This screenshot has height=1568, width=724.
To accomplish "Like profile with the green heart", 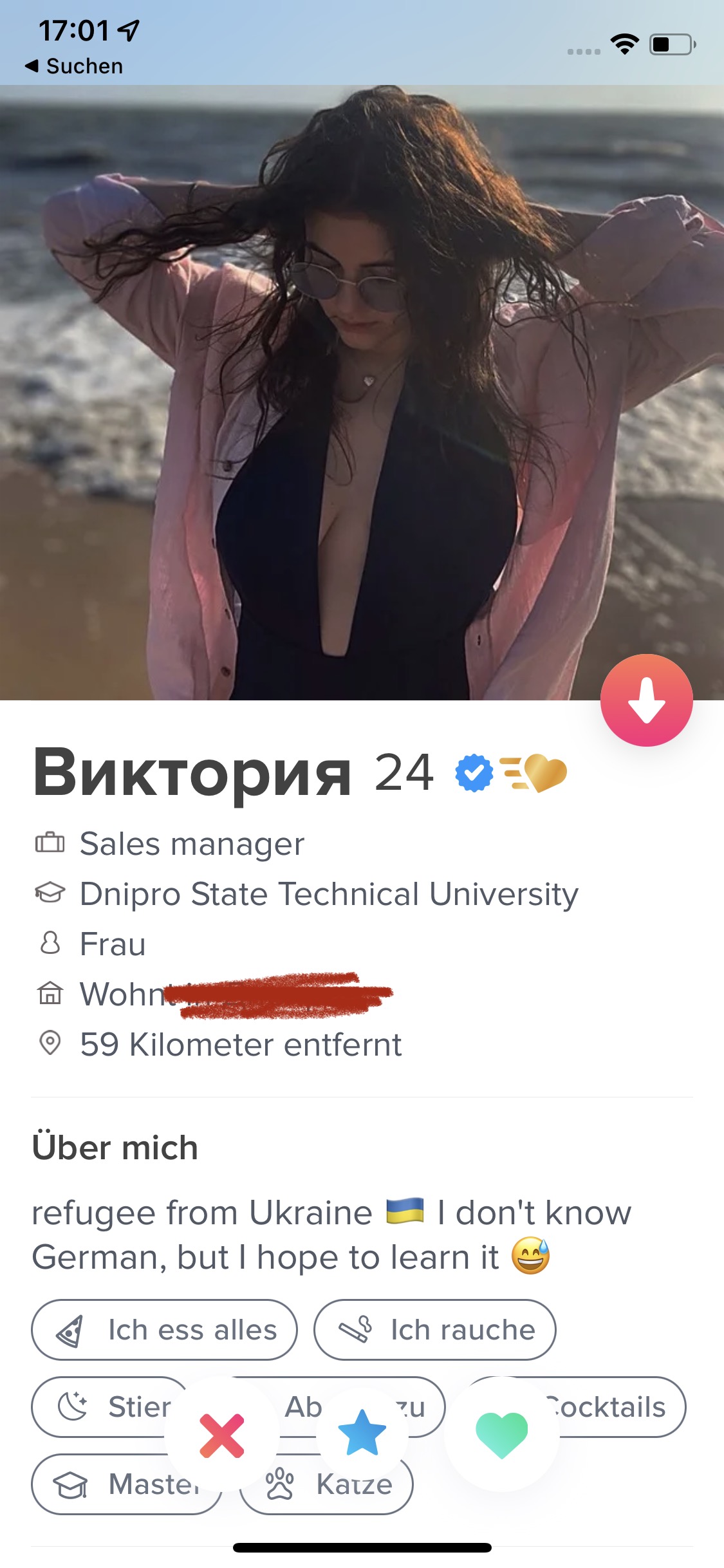I will tap(502, 1434).
